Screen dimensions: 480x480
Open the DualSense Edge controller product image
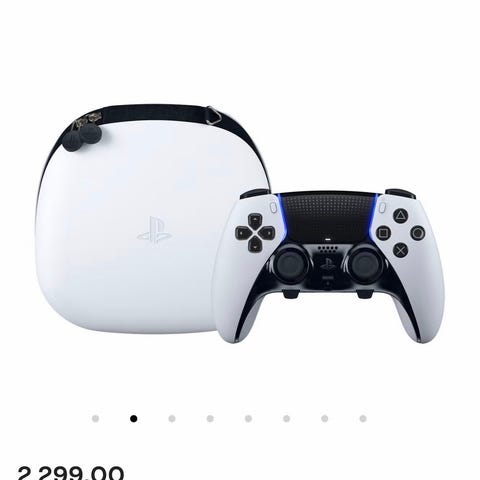tap(240, 224)
